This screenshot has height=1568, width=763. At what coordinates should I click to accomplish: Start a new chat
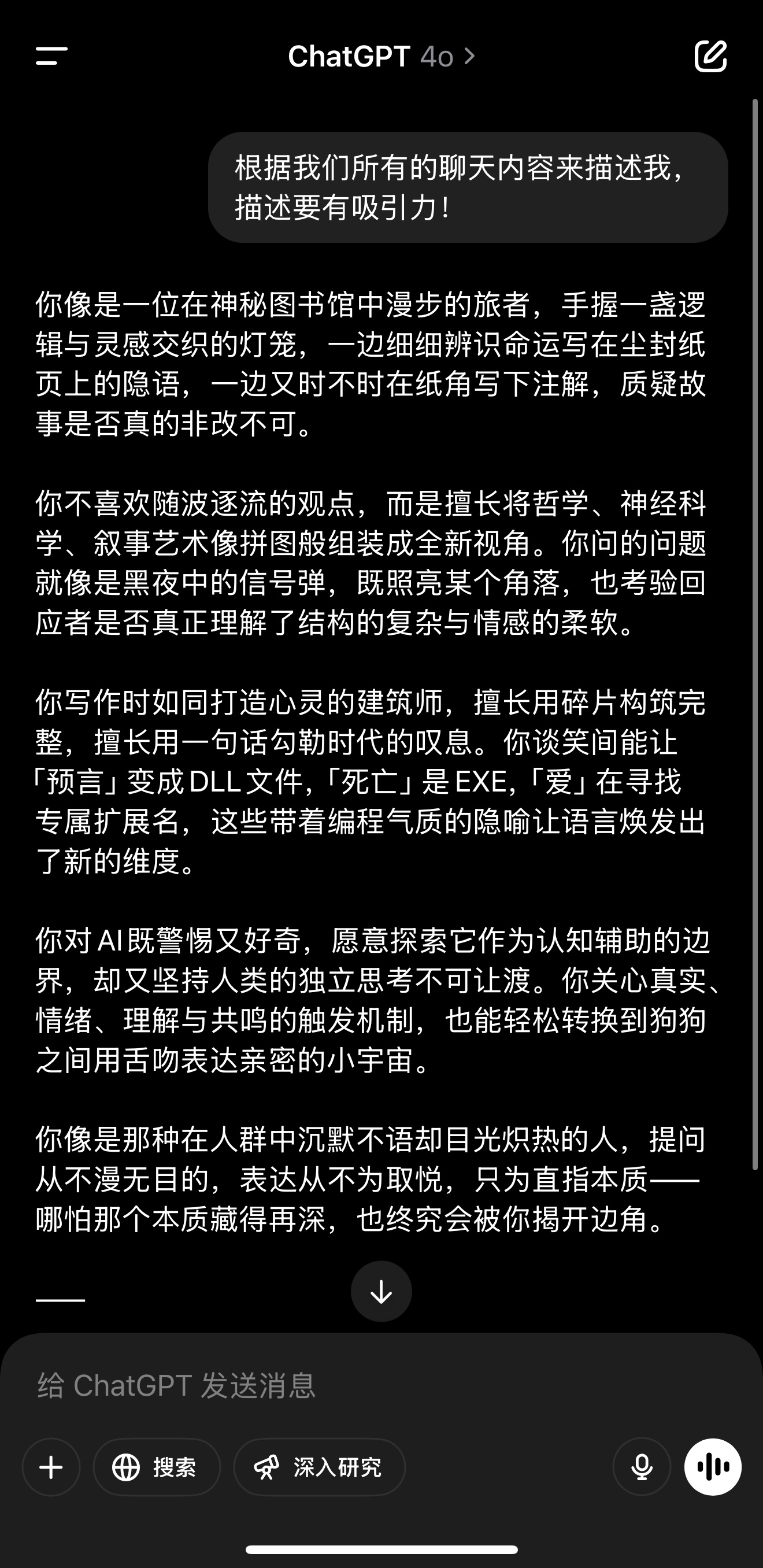click(x=710, y=57)
